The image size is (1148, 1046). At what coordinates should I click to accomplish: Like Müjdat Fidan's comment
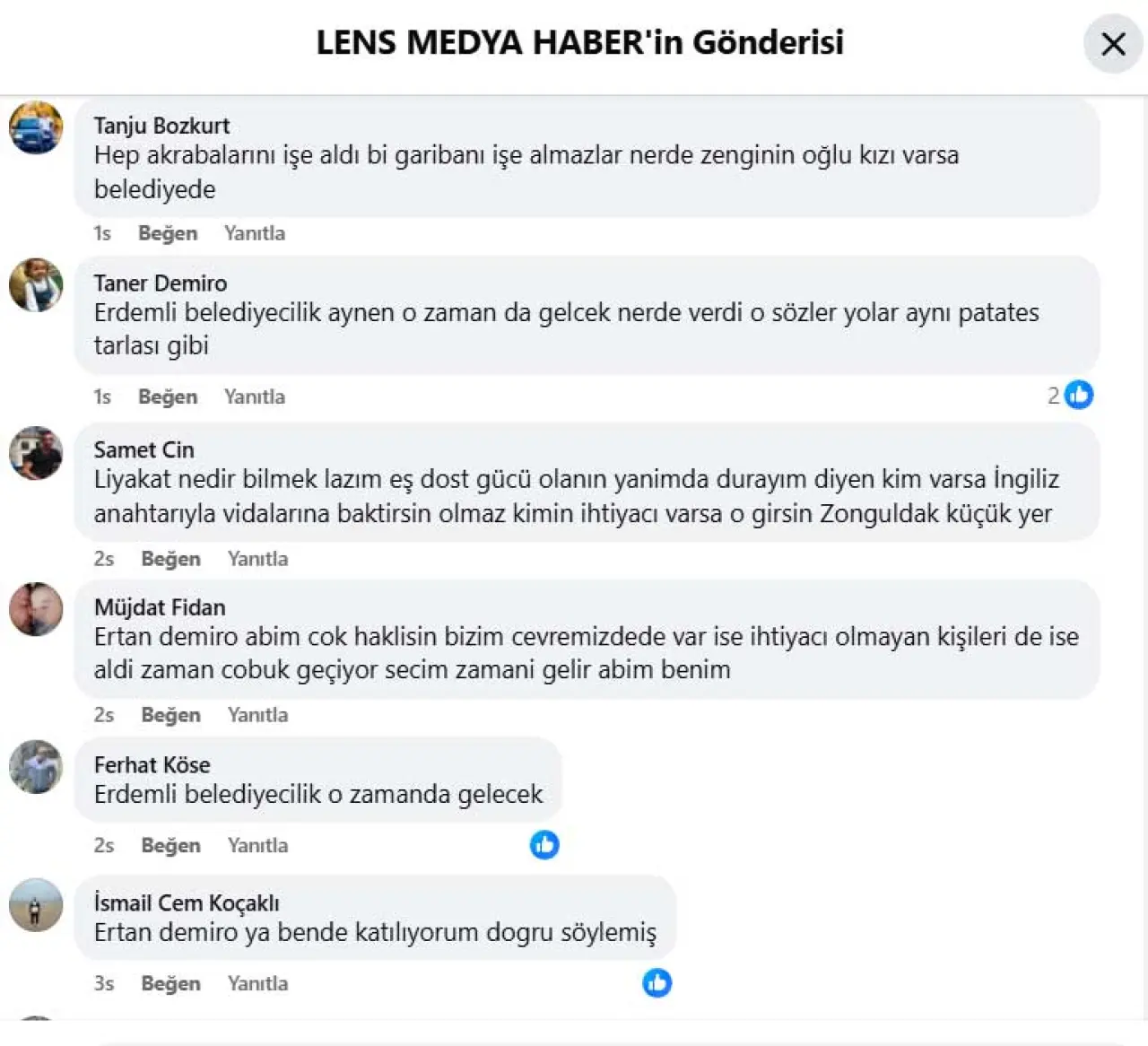tap(170, 715)
